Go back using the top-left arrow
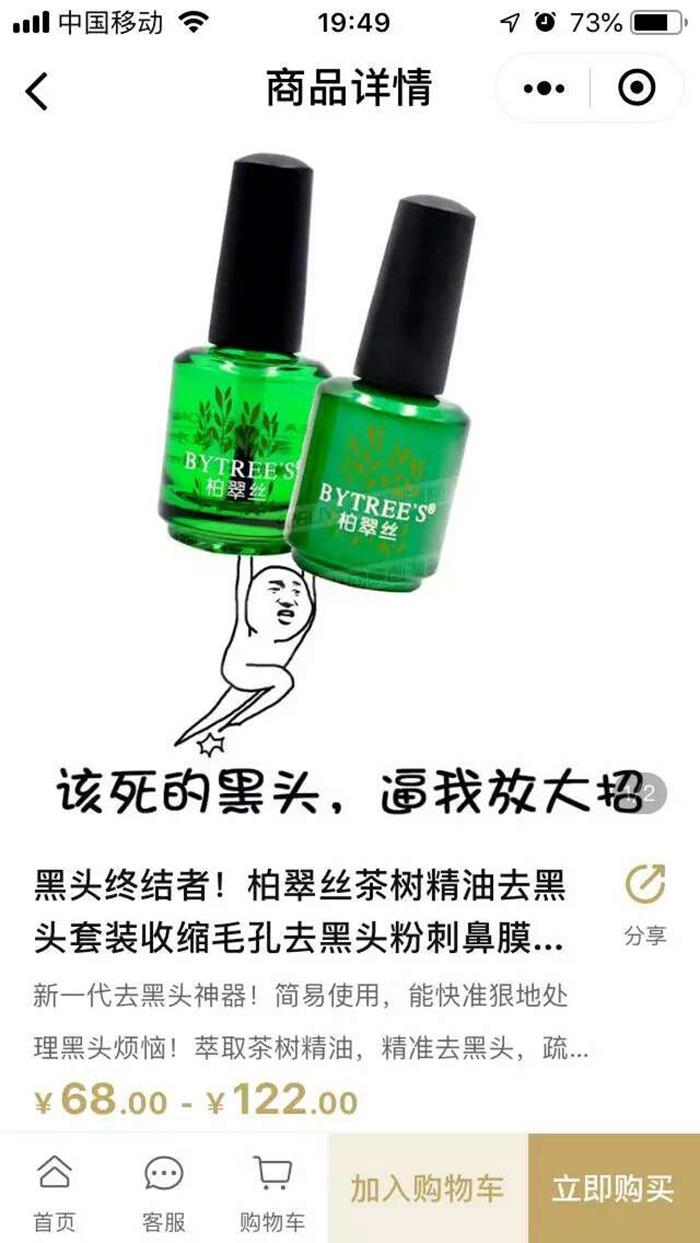Viewport: 700px width, 1243px height. click(x=37, y=91)
